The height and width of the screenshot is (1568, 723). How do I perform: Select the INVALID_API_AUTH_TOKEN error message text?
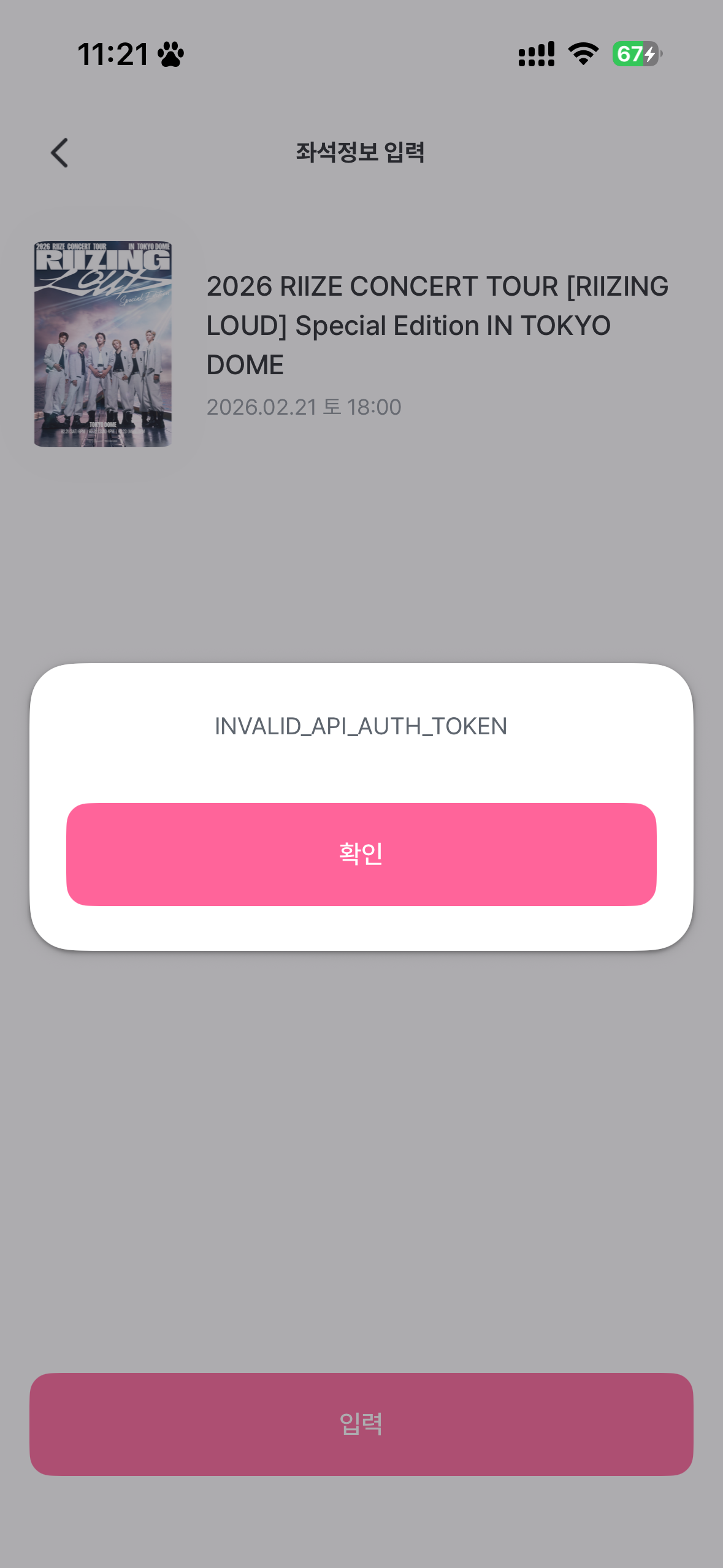[361, 726]
